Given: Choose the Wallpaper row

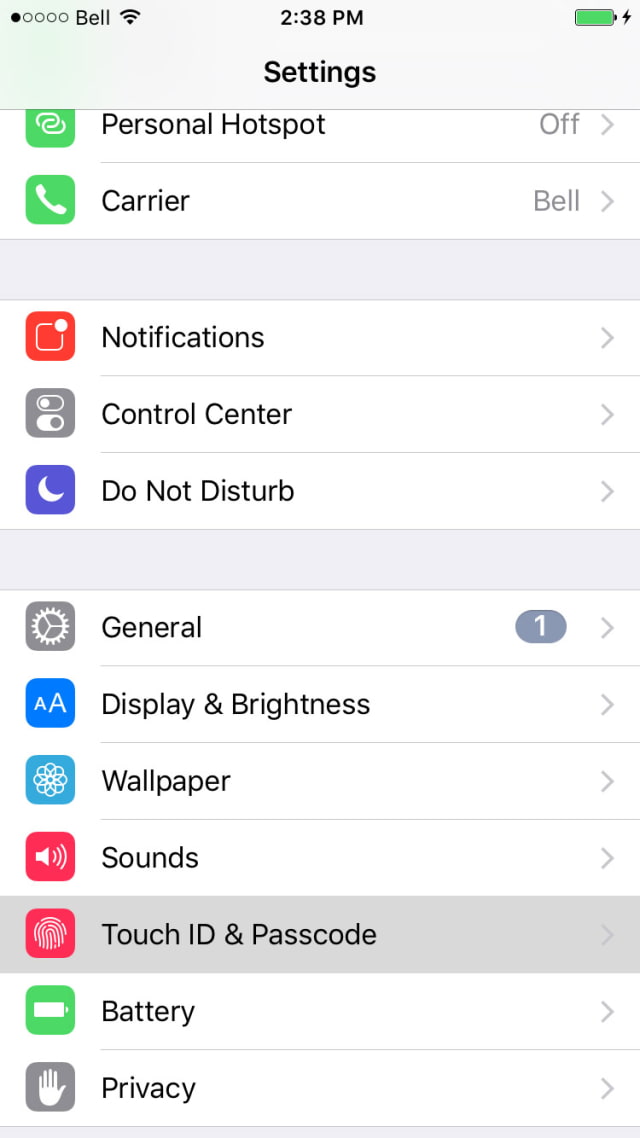Looking at the screenshot, I should [x=320, y=781].
